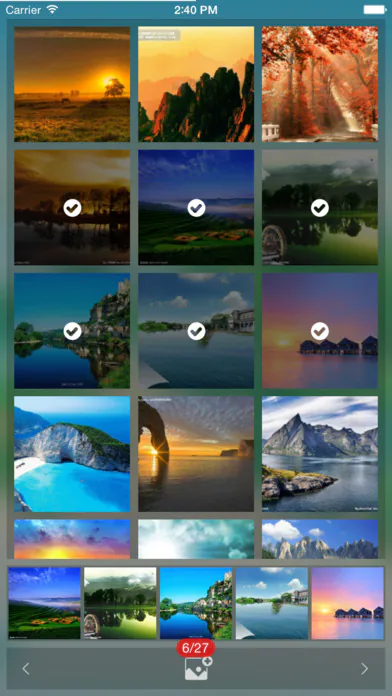Open the bungalows sunset thumbnail in selected strip

[x=348, y=603]
